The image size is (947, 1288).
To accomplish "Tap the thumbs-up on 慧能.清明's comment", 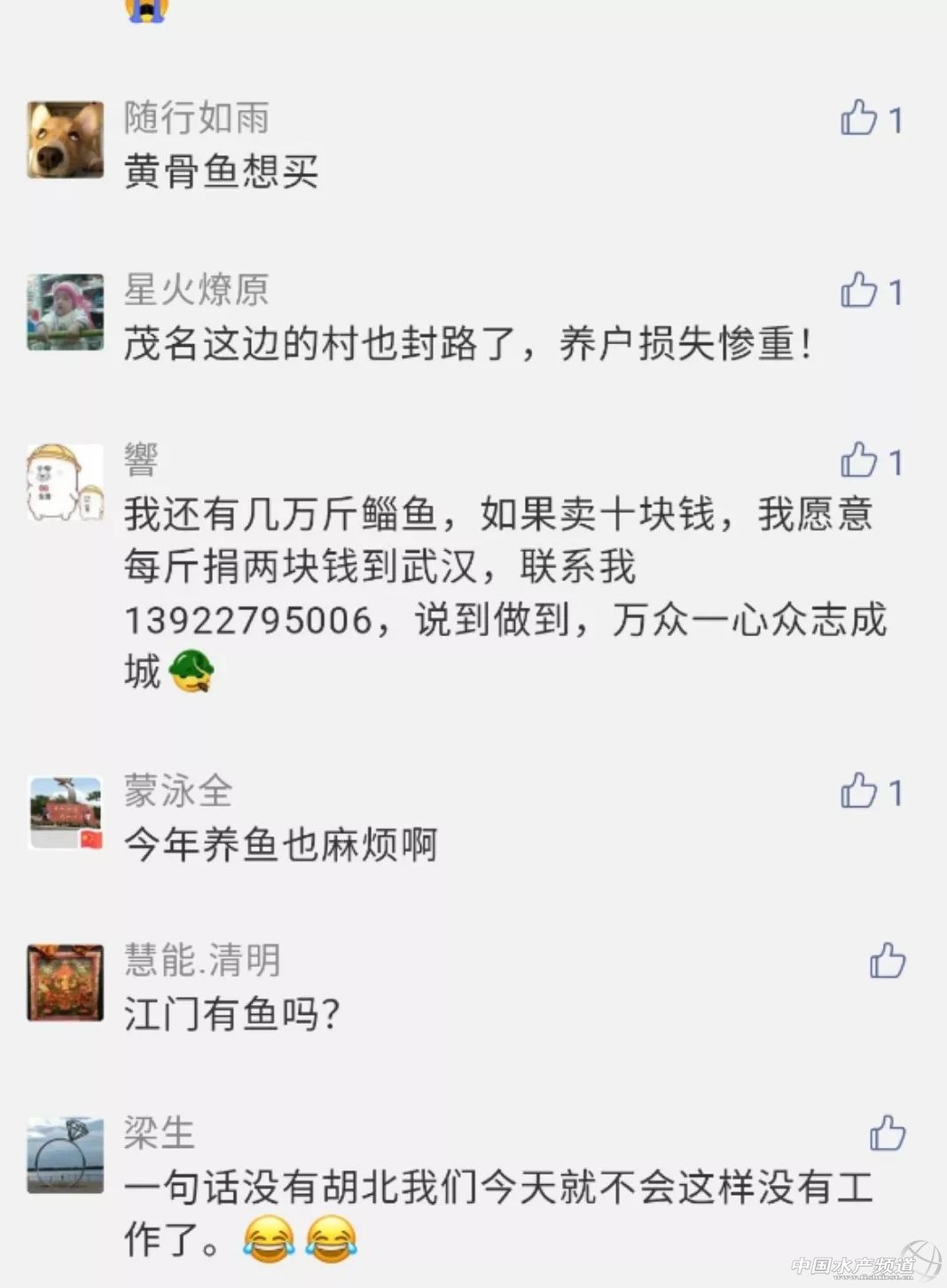I will [x=887, y=961].
